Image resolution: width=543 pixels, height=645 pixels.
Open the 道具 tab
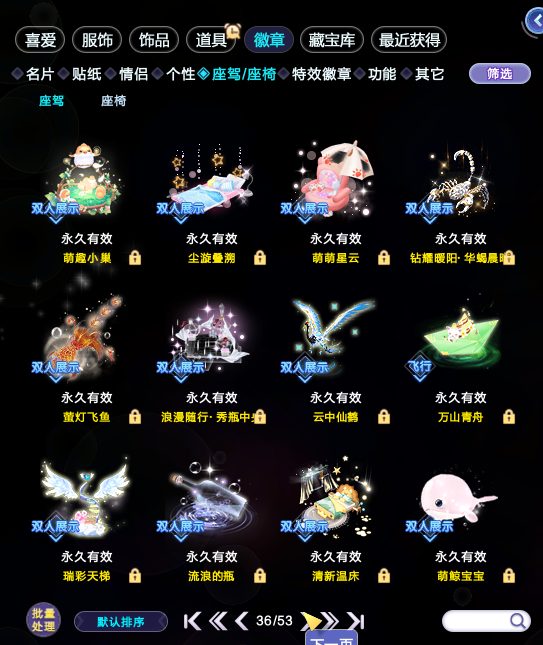pos(211,40)
